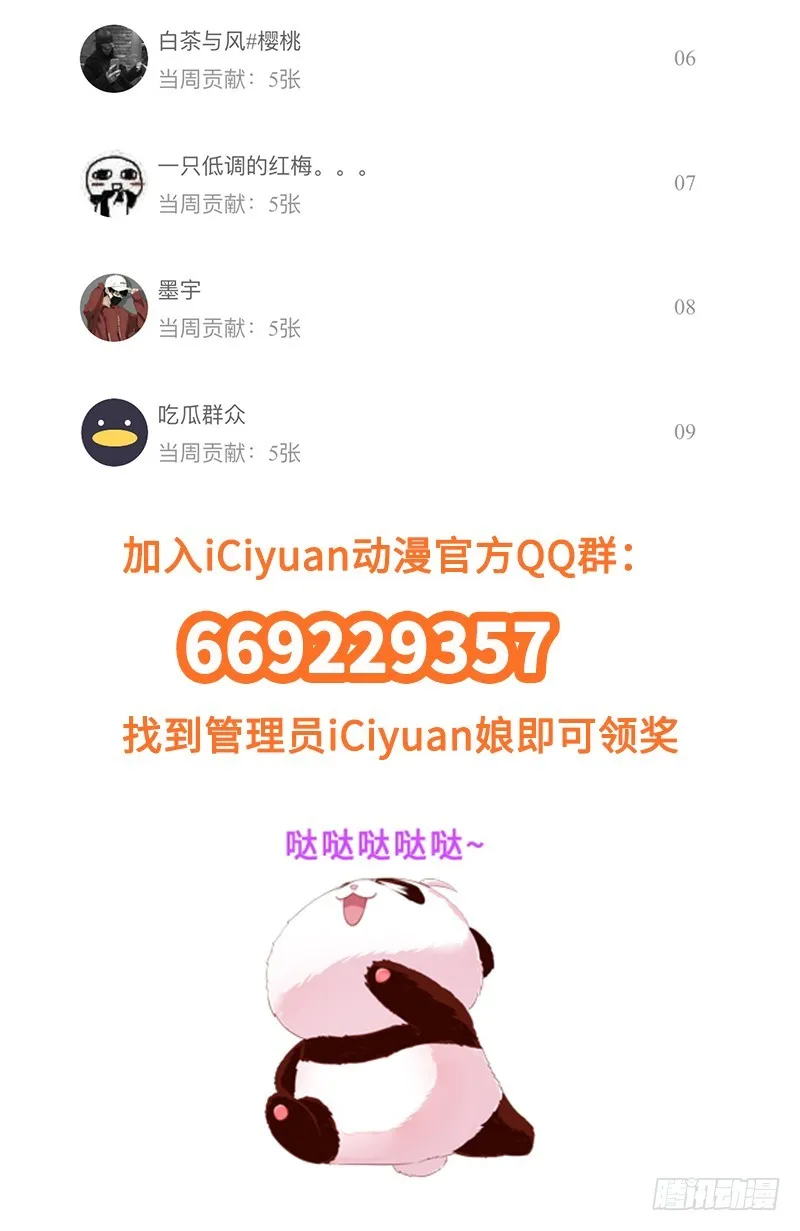This screenshot has height=1231, width=800.
Task: Open 白茶与风#樱桃's avatar picture
Action: (x=114, y=56)
